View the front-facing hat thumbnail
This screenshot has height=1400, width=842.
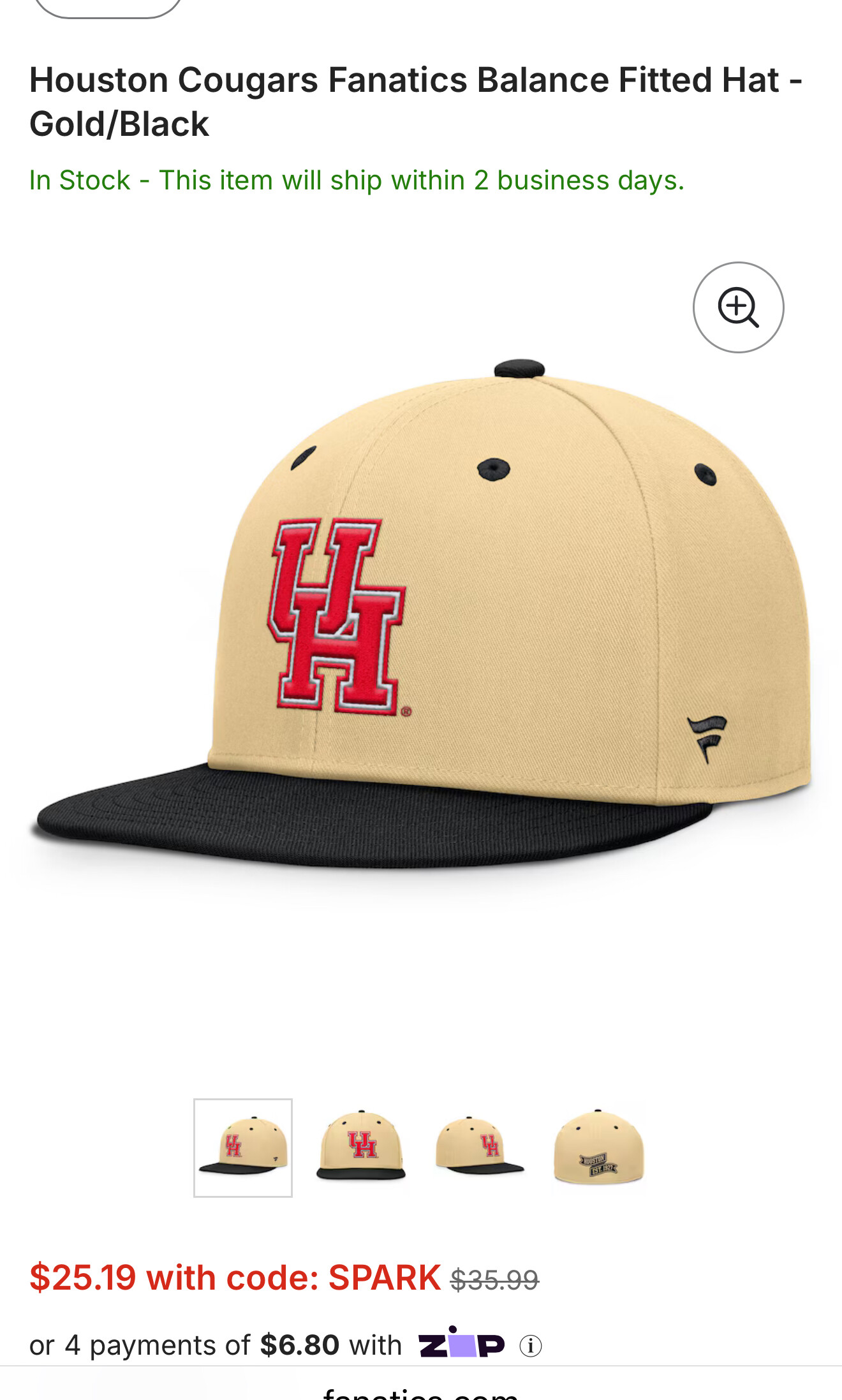point(361,1148)
